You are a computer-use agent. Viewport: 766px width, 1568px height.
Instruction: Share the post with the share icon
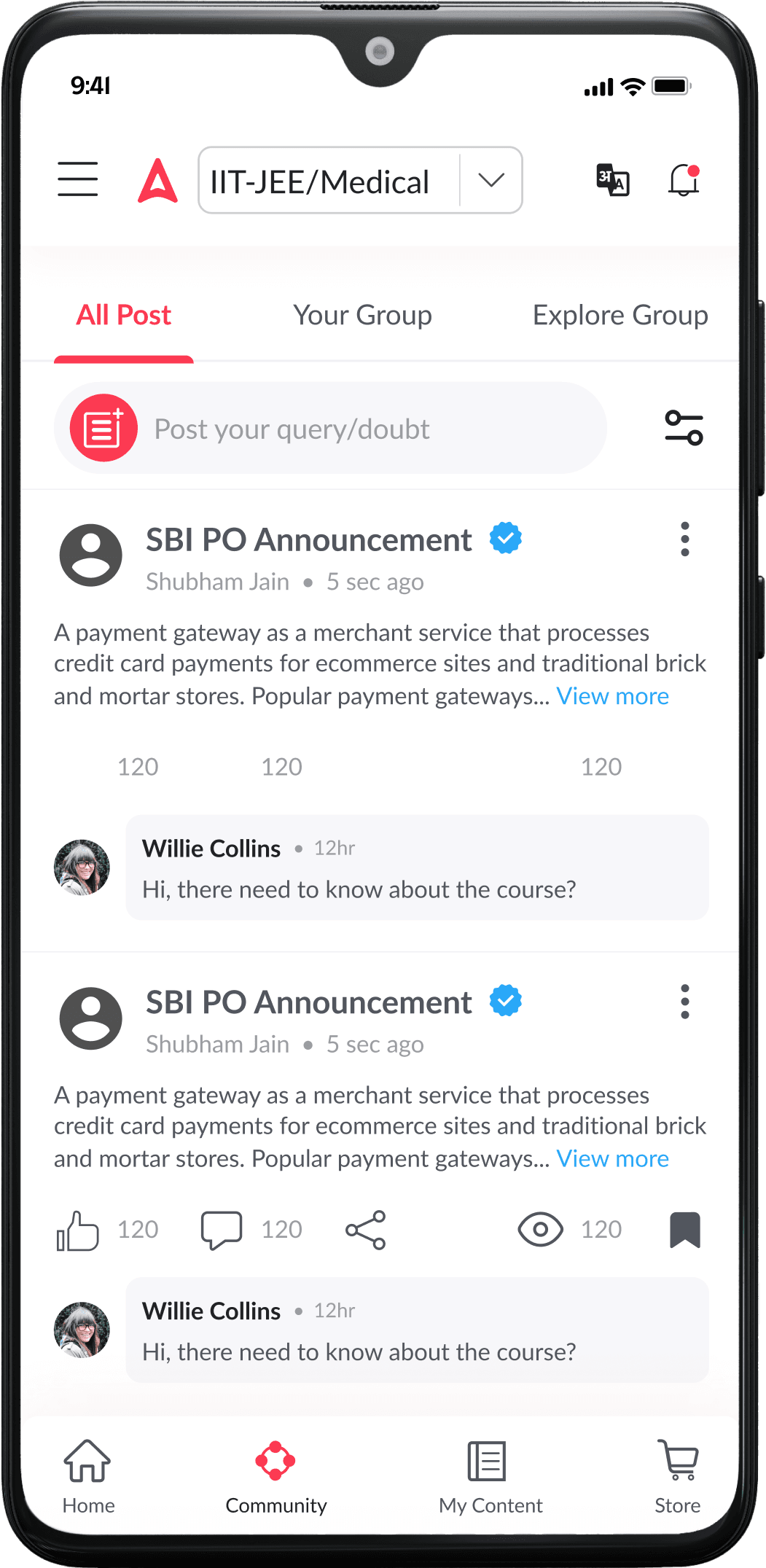pyautogui.click(x=366, y=1230)
